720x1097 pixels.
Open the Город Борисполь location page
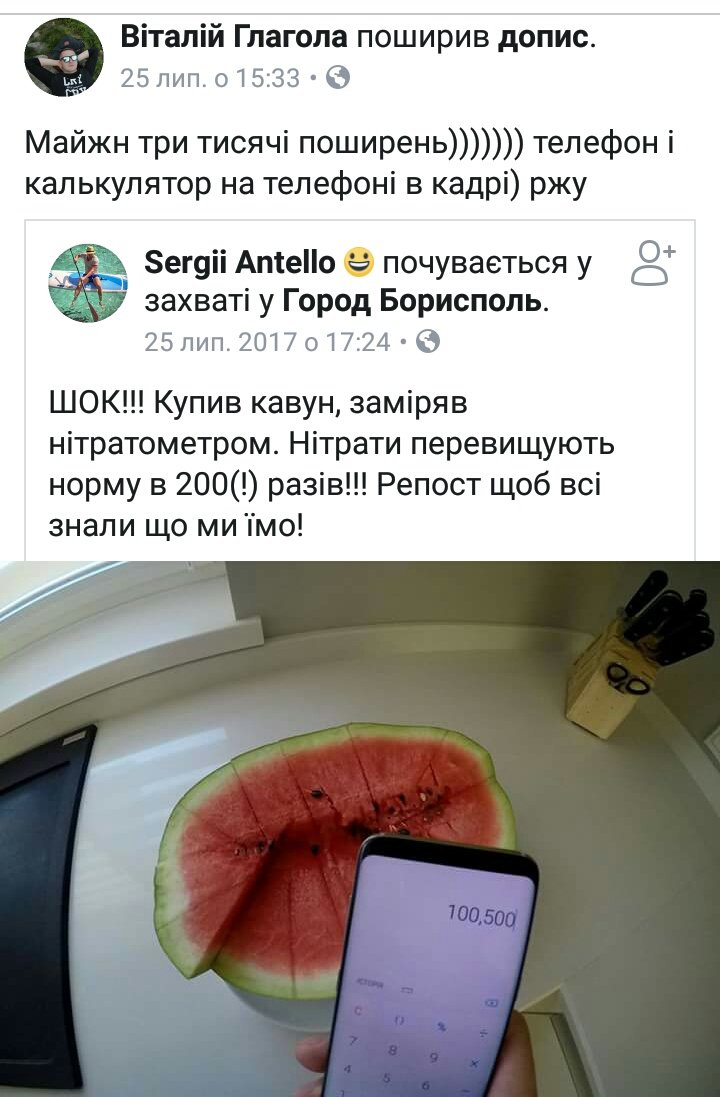coord(415,300)
